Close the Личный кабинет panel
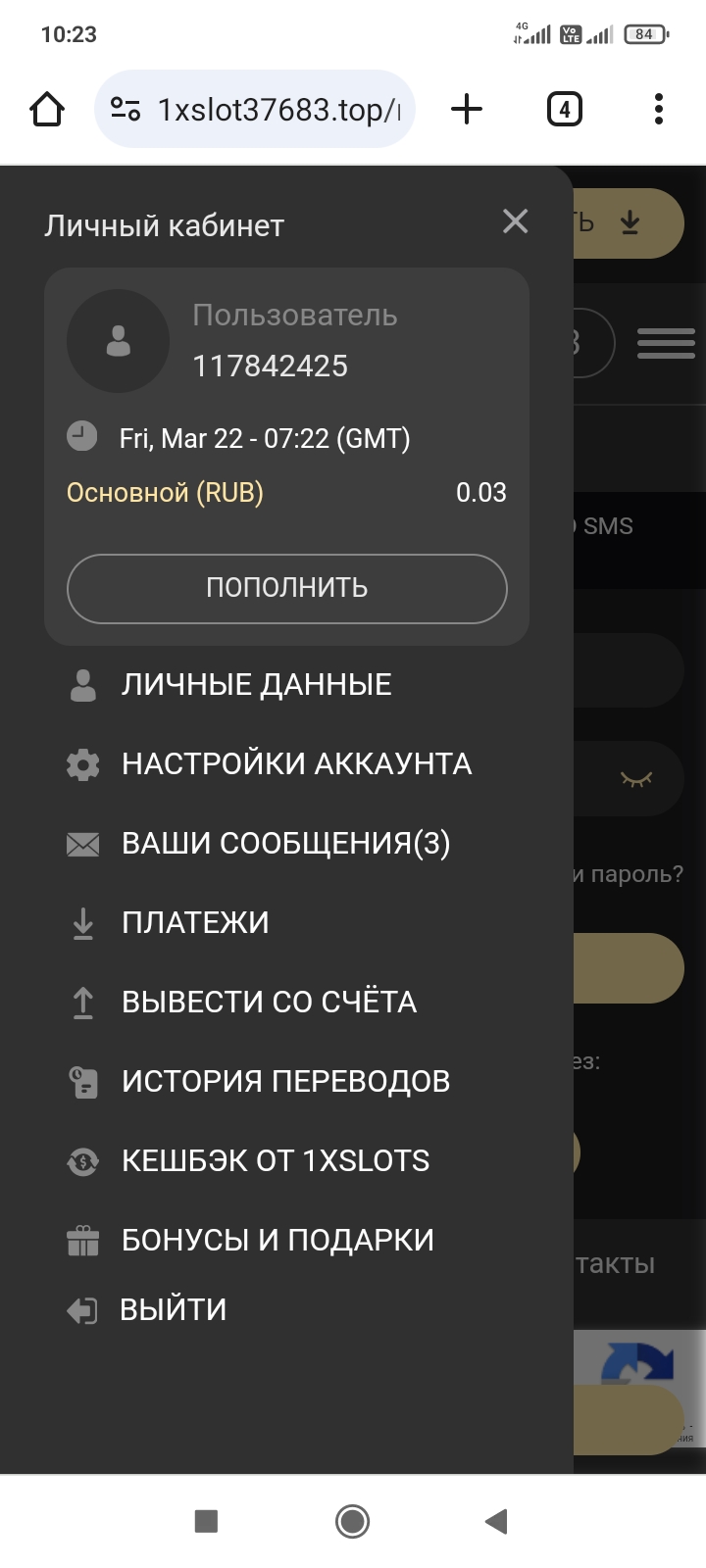 (515, 221)
